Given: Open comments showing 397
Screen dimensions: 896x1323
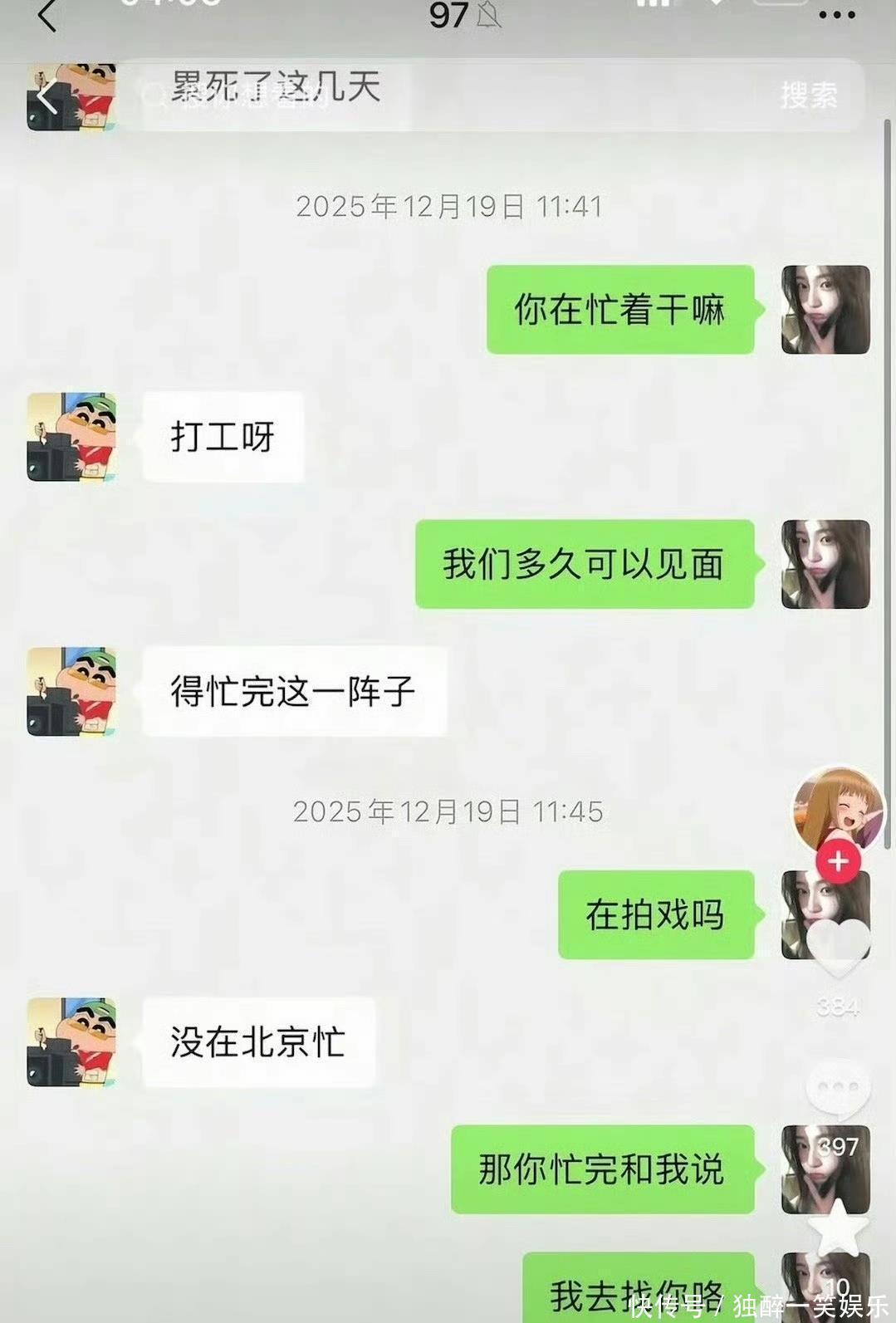Looking at the screenshot, I should 838,1089.
